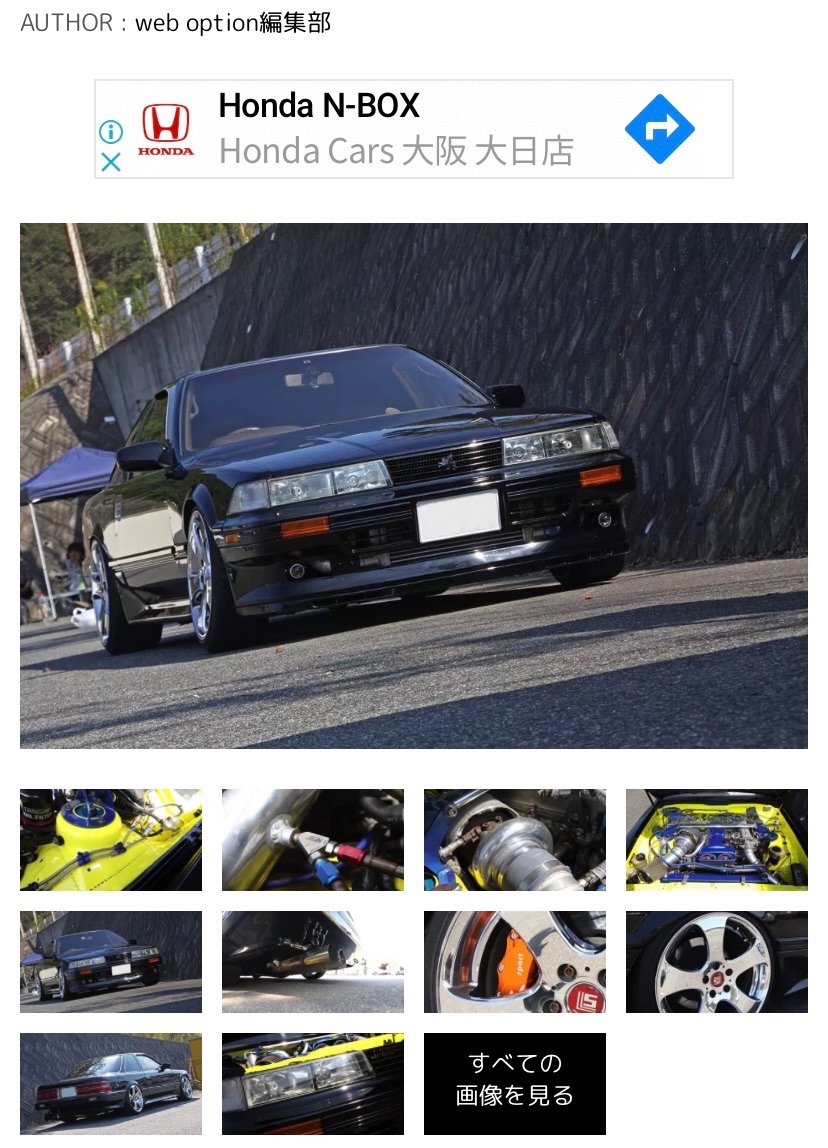Image resolution: width=828 pixels, height=1148 pixels.
Task: Open the main black car photo
Action: point(414,485)
